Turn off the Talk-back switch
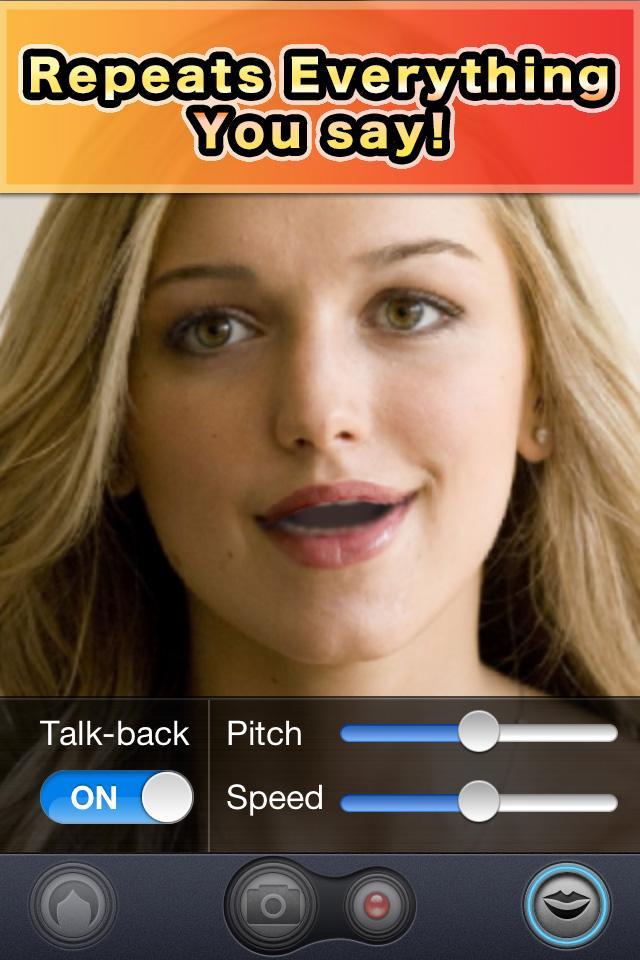The width and height of the screenshot is (640, 960). pos(116,797)
